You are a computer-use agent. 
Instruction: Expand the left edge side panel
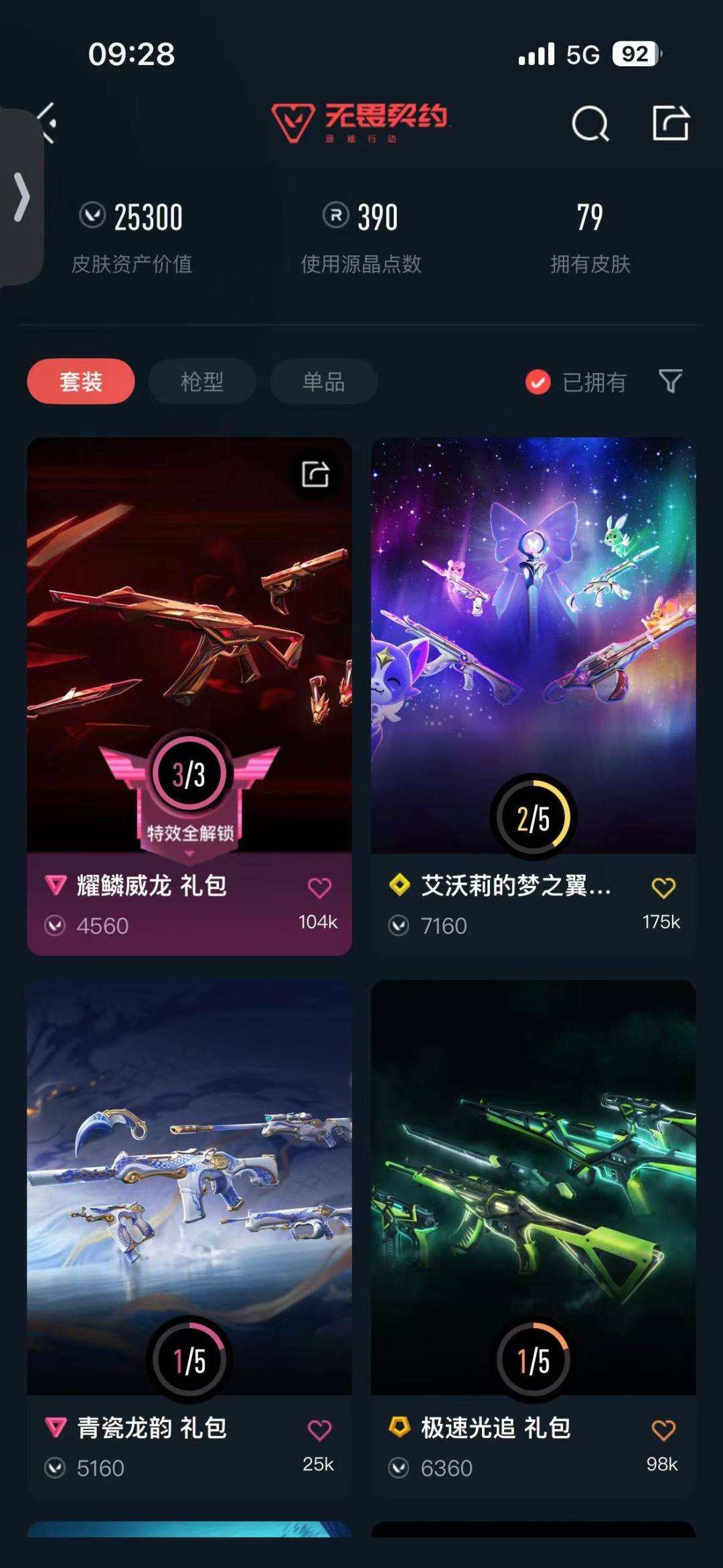(20, 196)
